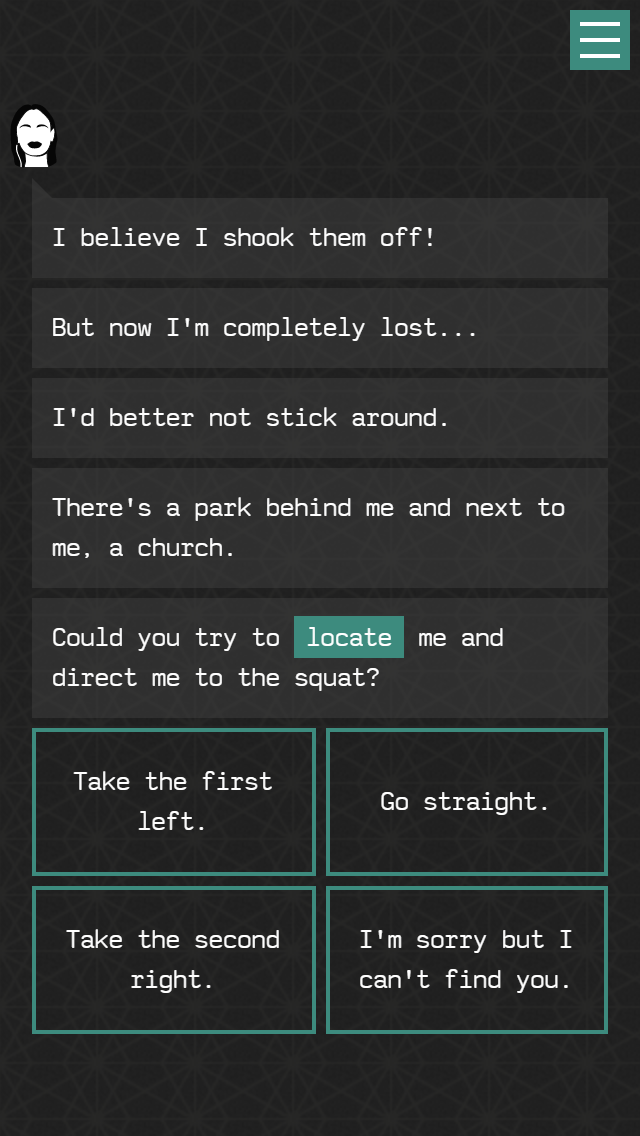Select the 'Go straight.' reply

pos(466,802)
